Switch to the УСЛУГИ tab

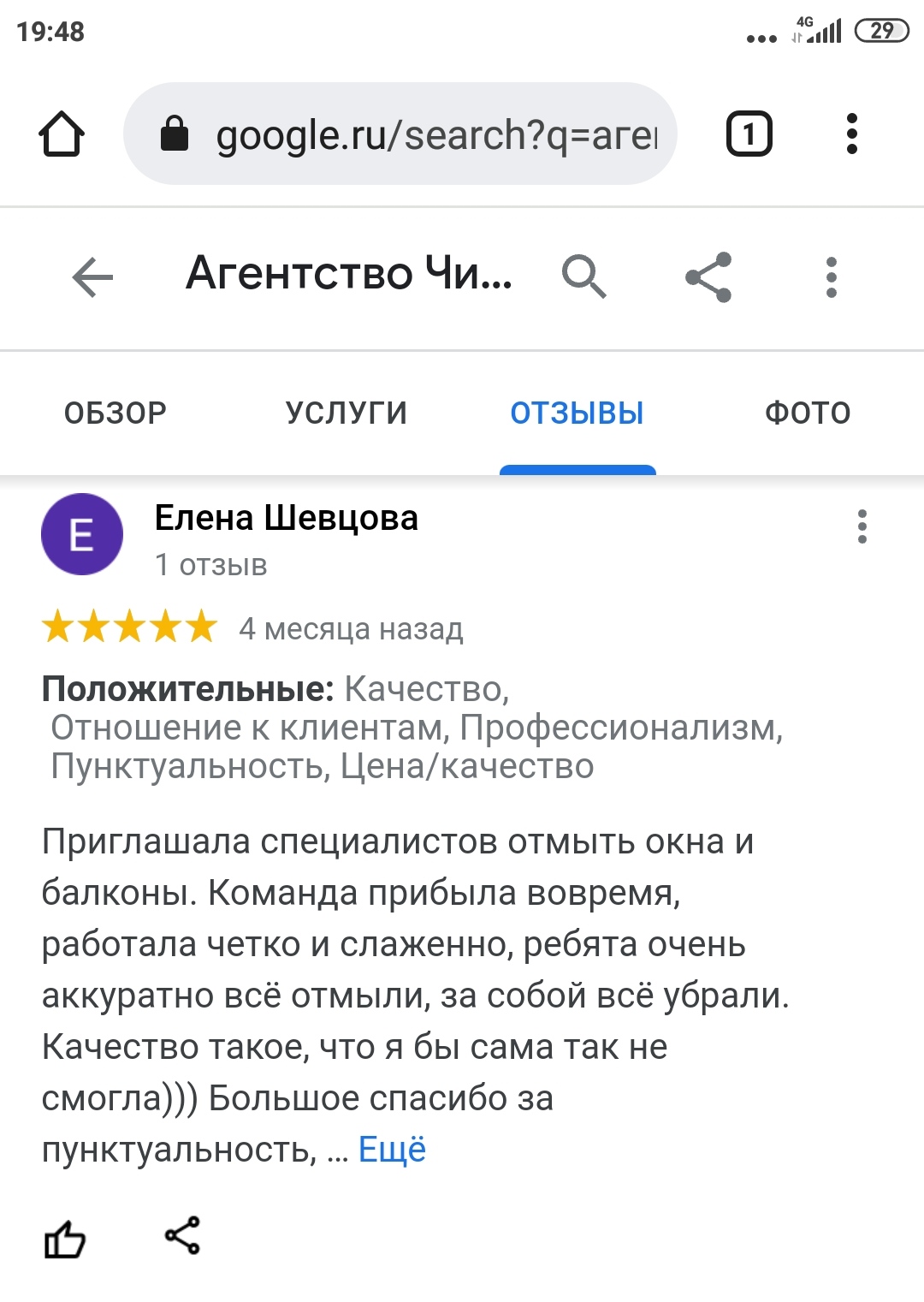pos(346,413)
